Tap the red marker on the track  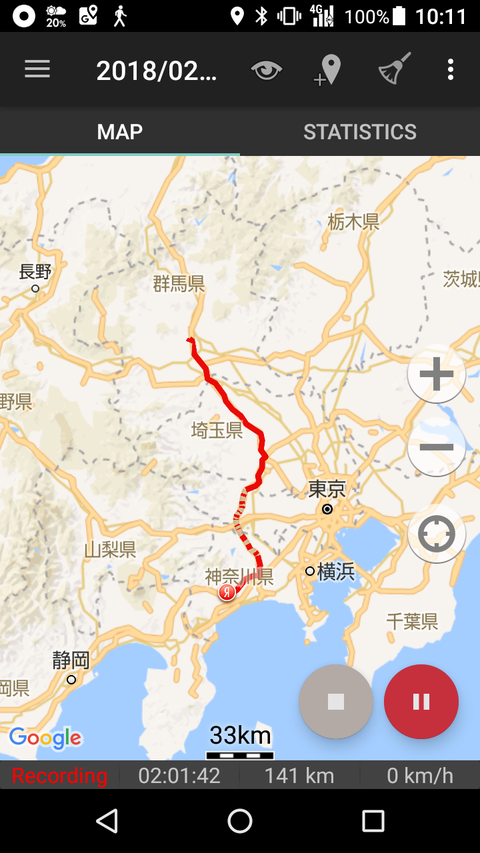[x=227, y=593]
